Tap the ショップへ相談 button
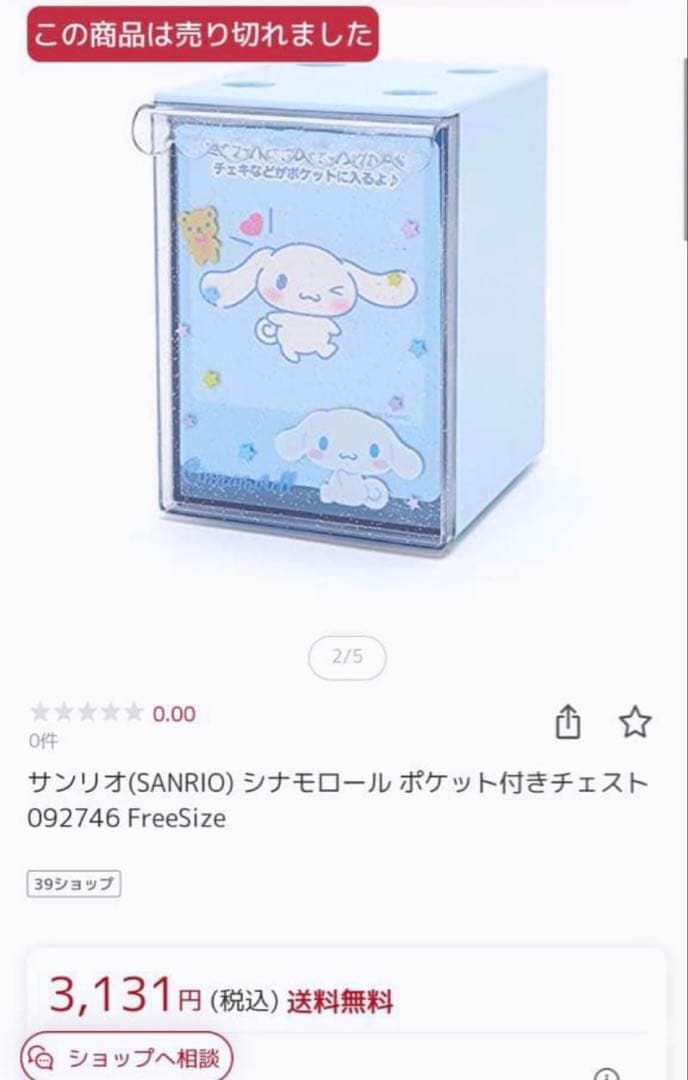The width and height of the screenshot is (688, 1080). click(128, 1057)
